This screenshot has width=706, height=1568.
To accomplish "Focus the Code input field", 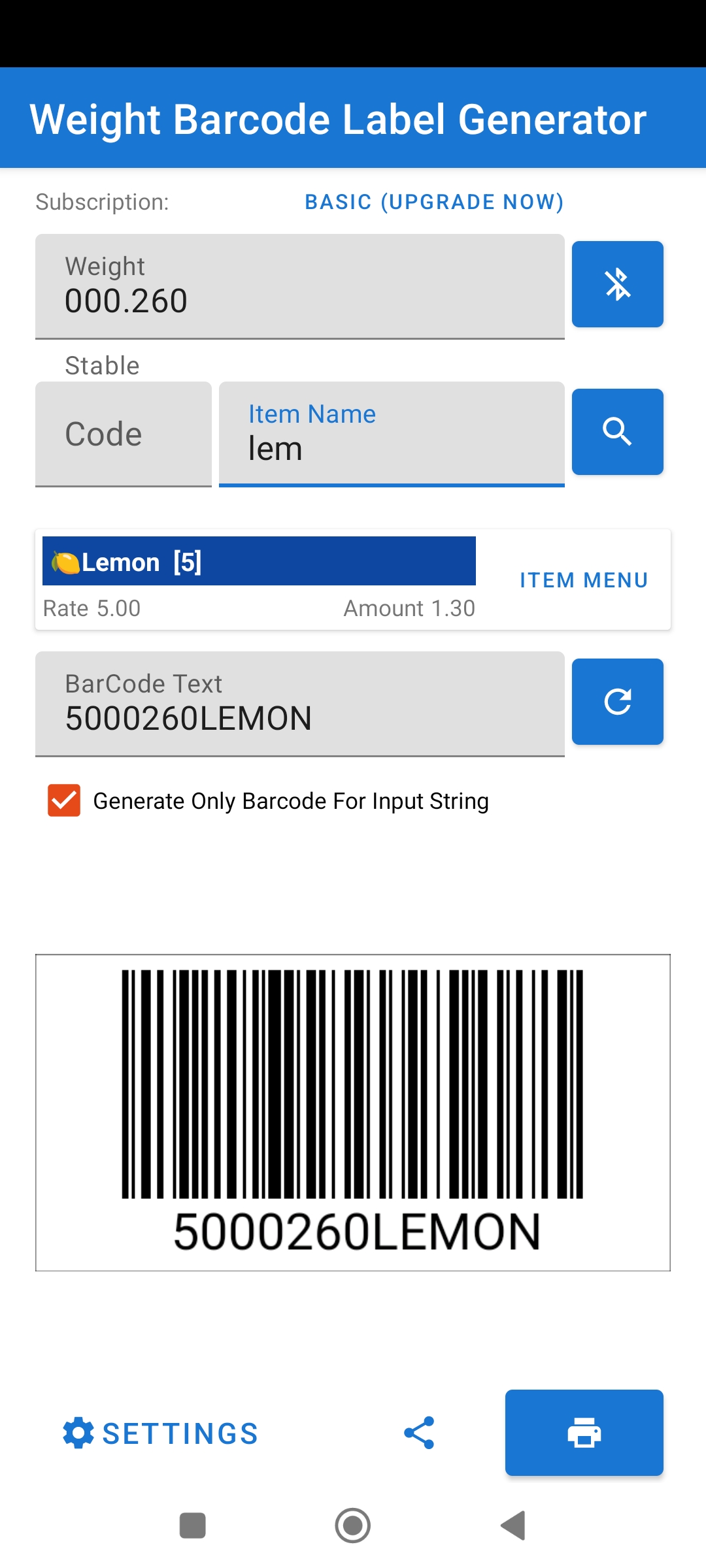I will pyautogui.click(x=124, y=434).
